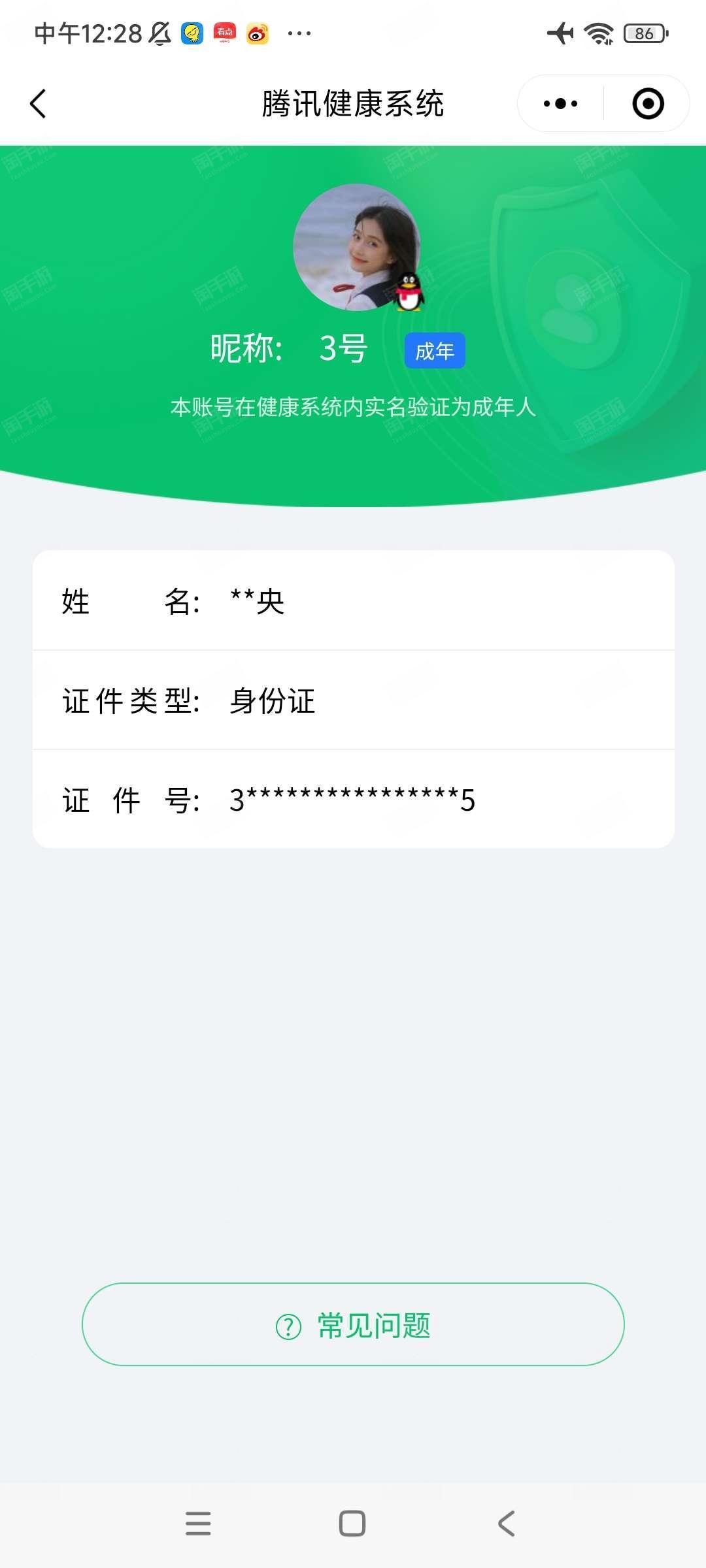
Task: Open 常见问题 FAQ button
Action: point(353,1324)
